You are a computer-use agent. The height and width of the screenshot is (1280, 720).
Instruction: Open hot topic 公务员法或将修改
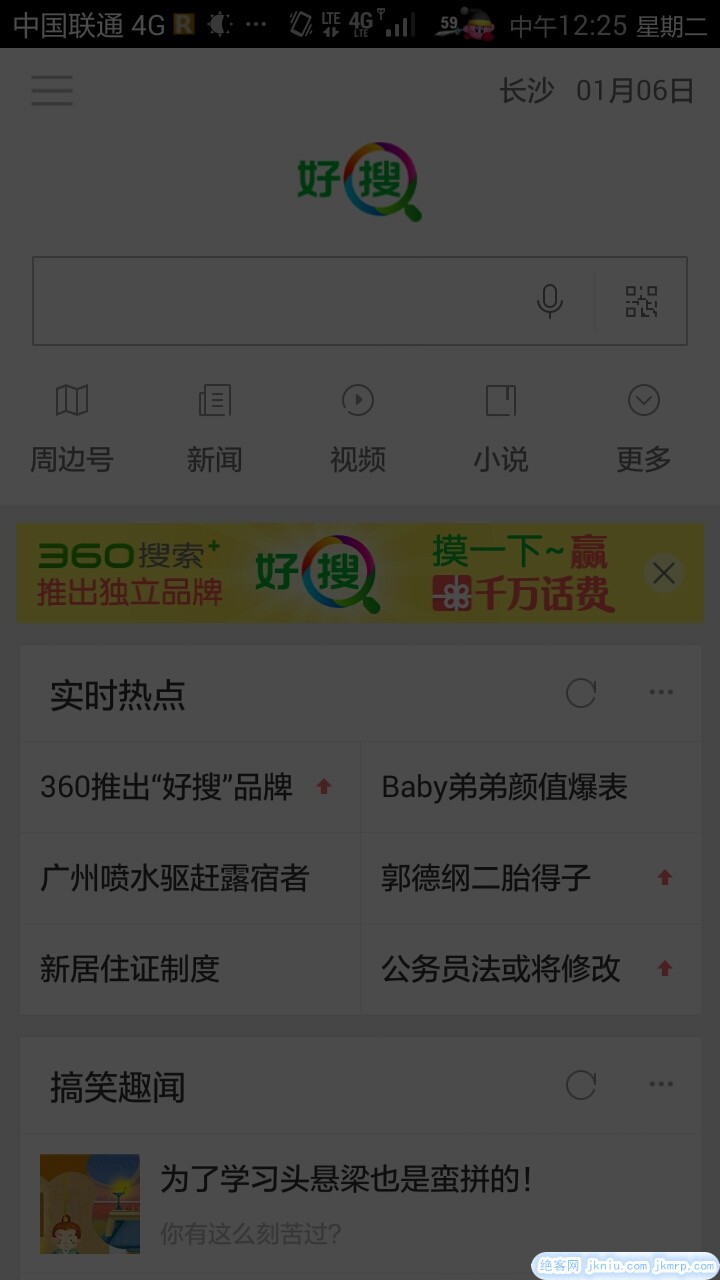coord(501,969)
